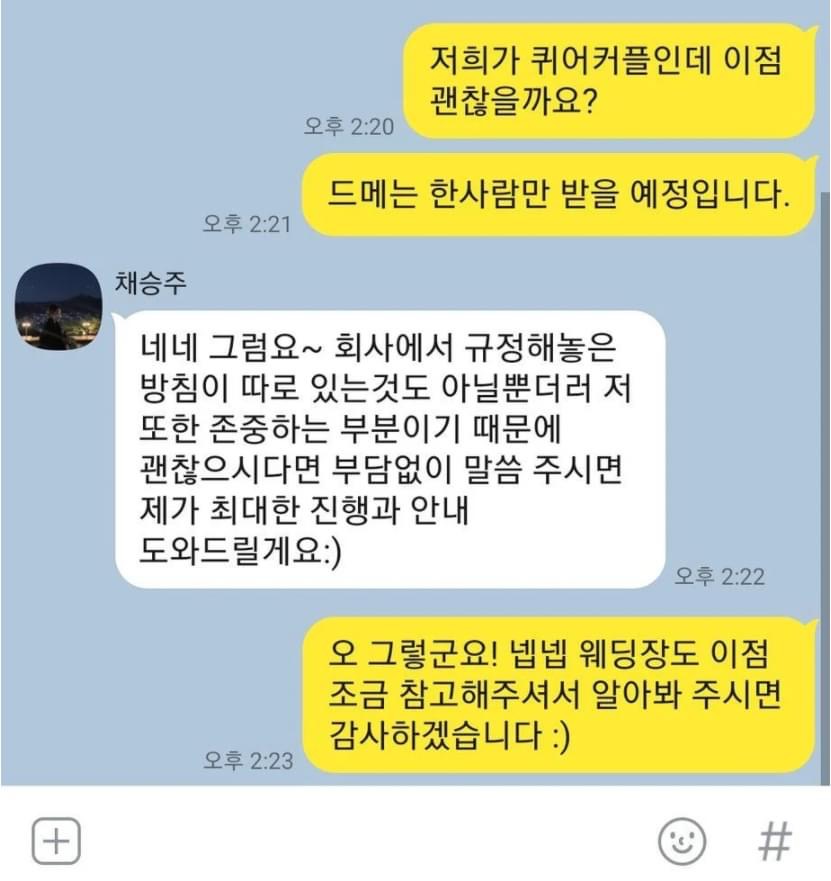This screenshot has width=831, height=881.
Task: Open 채승주's profile picture
Action: tap(58, 307)
